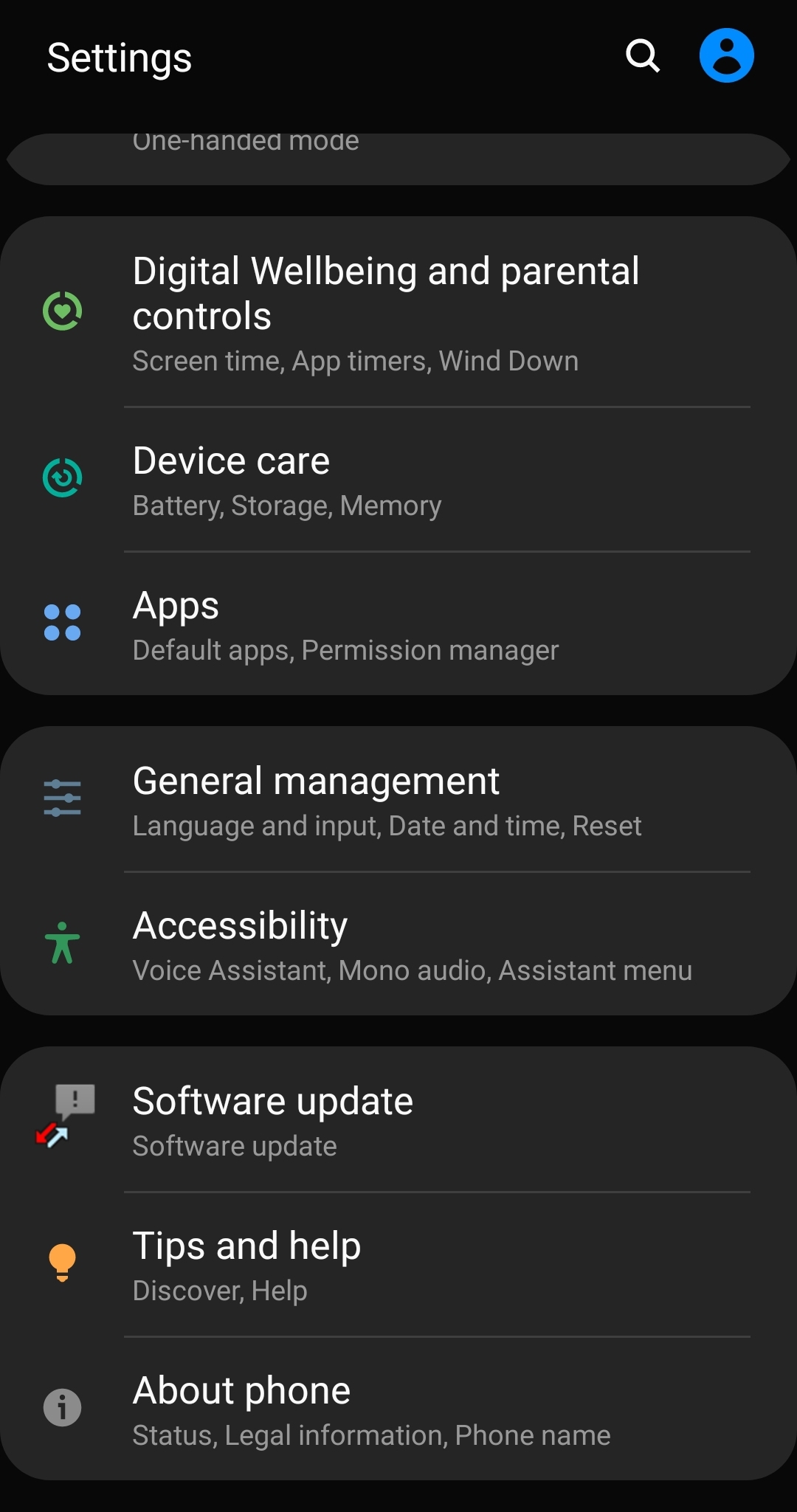Open settings via General management sliders icon
797x1512 pixels.
62,798
